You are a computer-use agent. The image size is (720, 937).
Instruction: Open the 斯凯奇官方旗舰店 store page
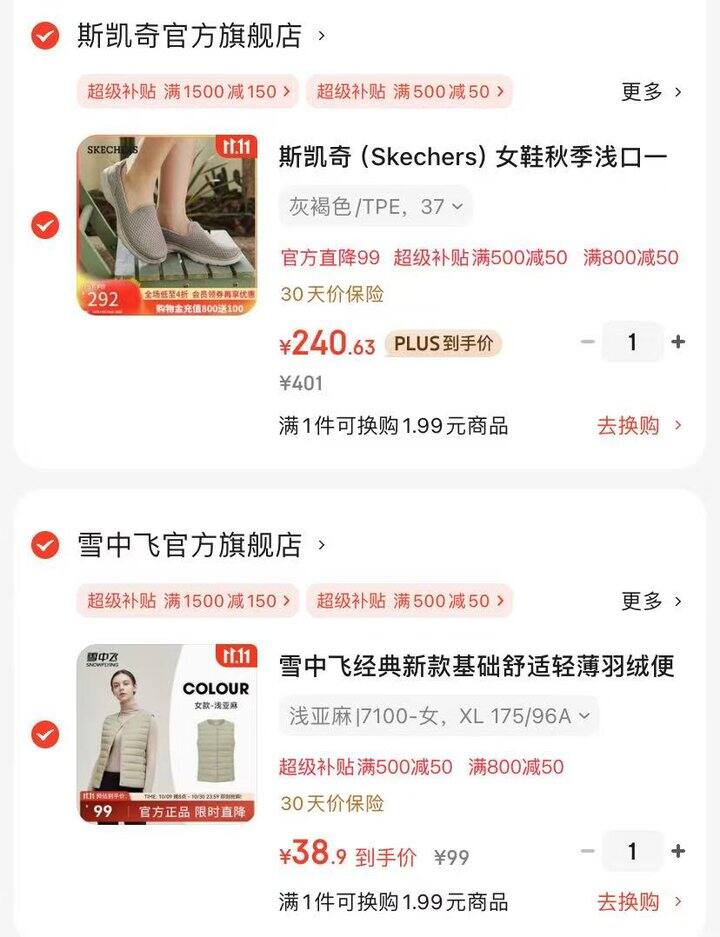click(x=190, y=37)
